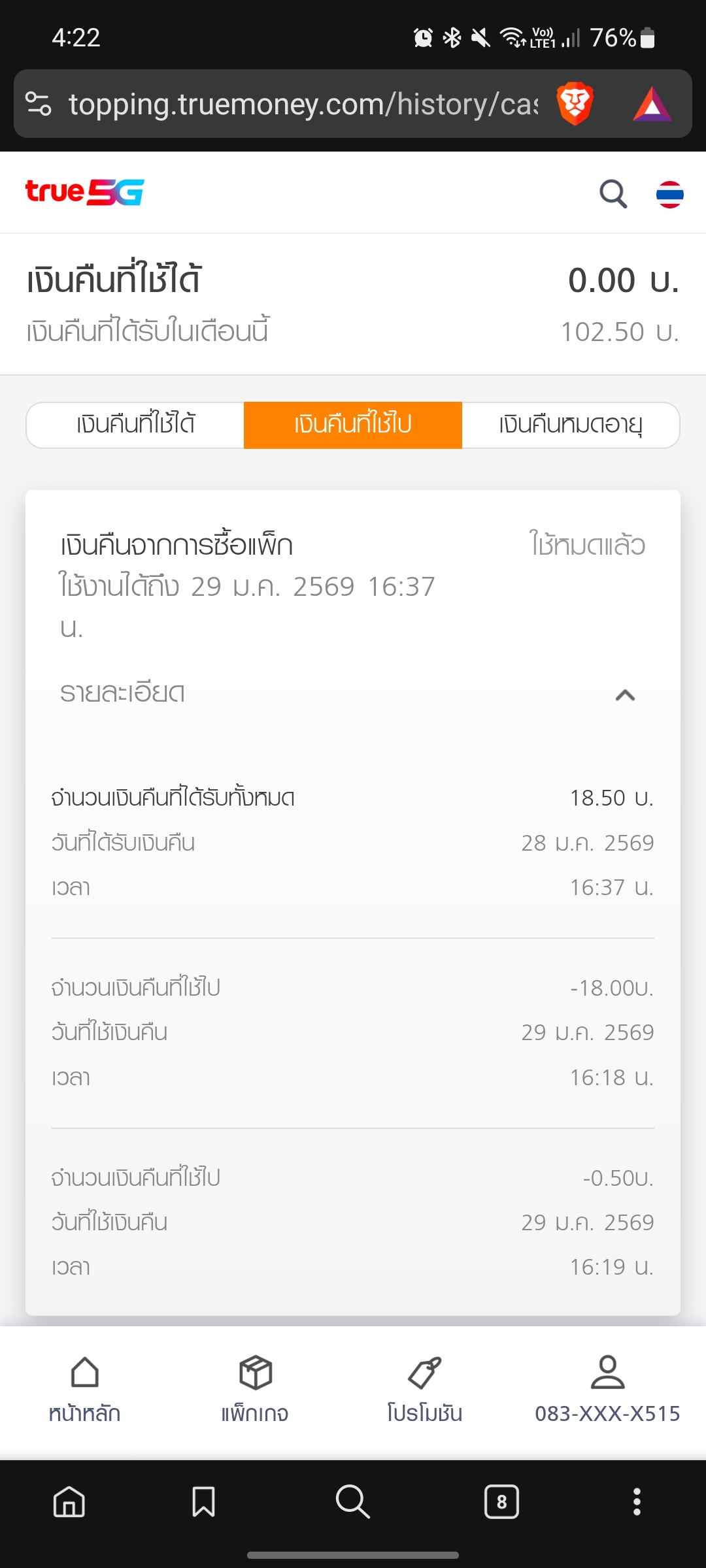706x1568 pixels.
Task: Go to the browser home page
Action: (69, 1501)
